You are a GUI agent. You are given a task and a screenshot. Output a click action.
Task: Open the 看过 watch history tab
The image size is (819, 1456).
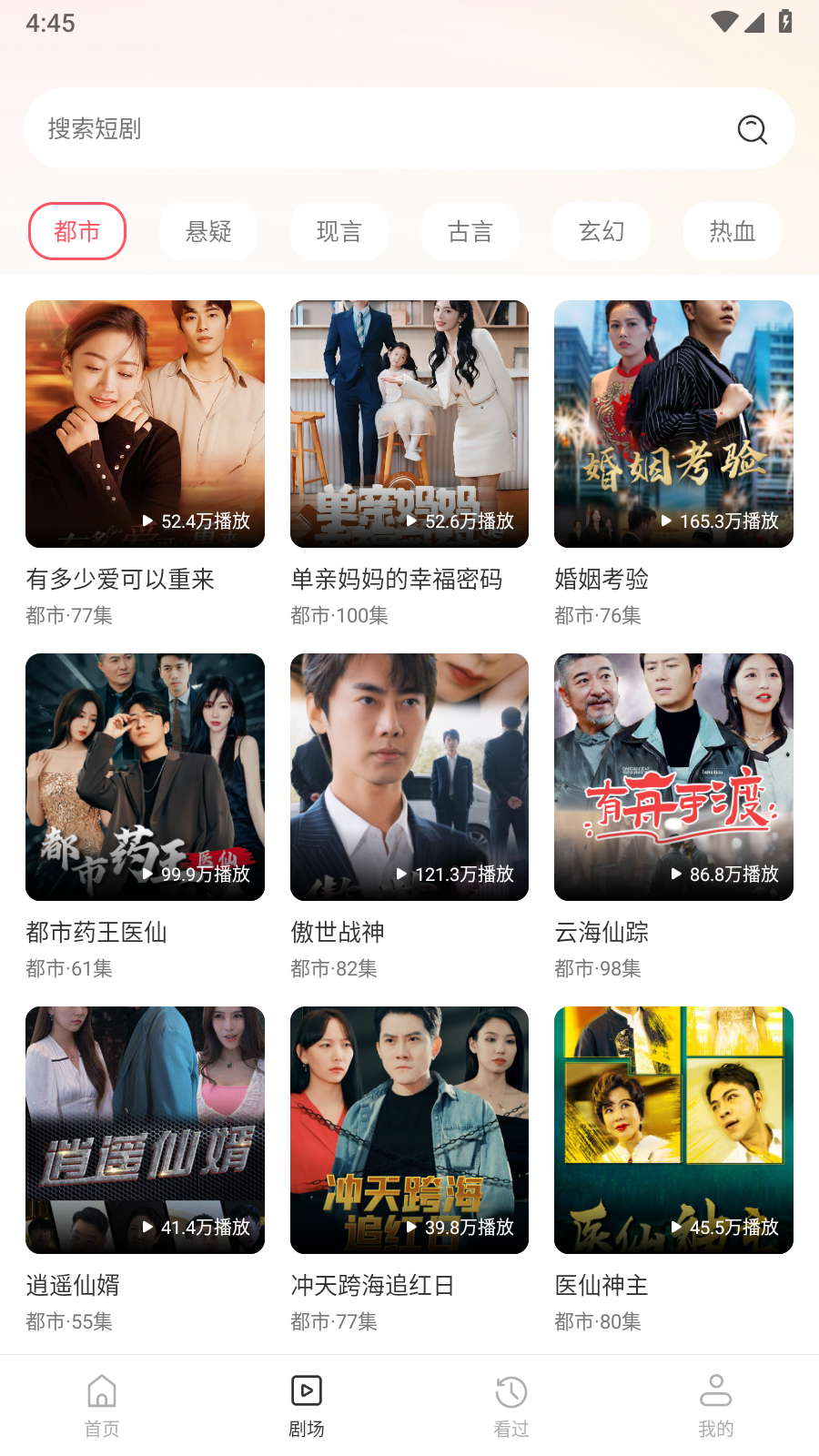click(x=511, y=1406)
